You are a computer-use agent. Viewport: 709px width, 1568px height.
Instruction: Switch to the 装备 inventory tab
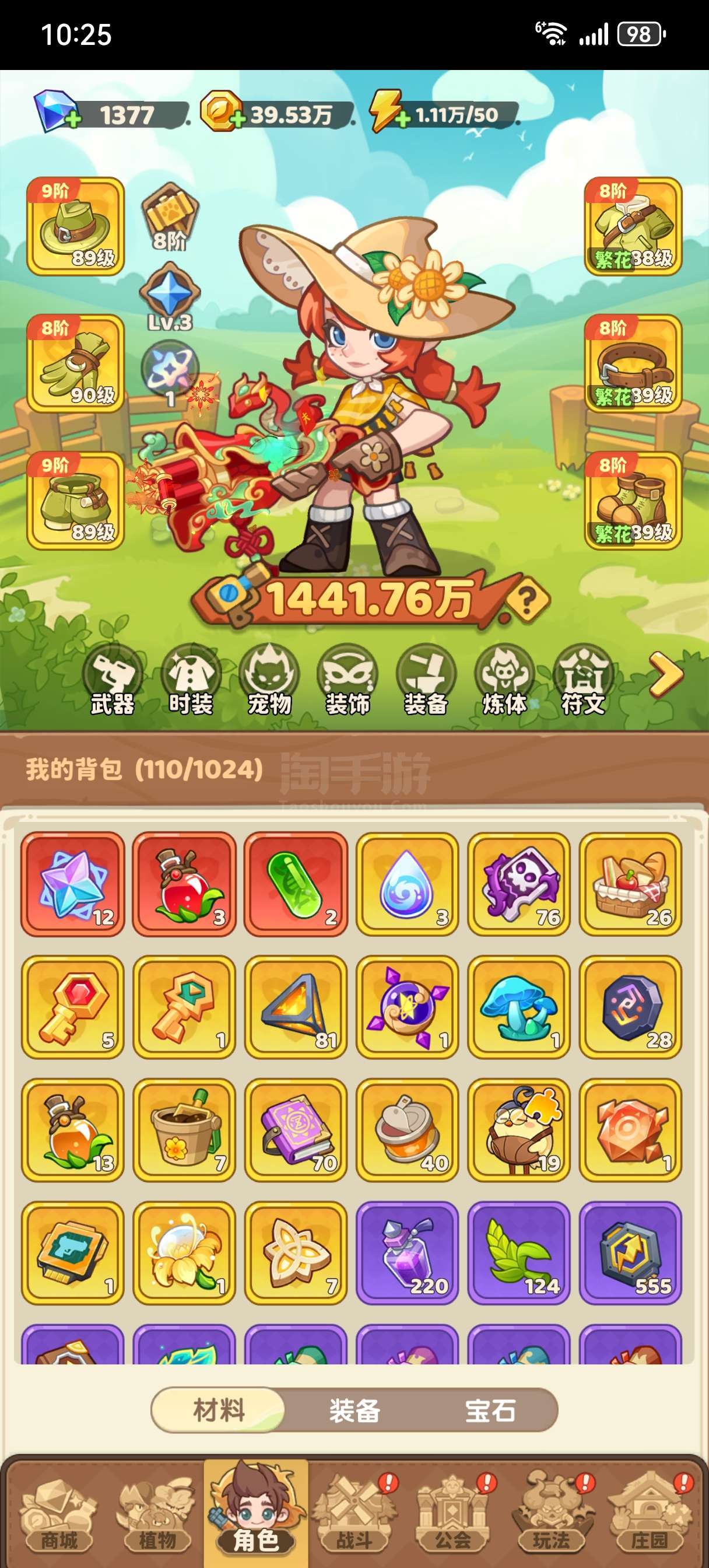pos(355,1410)
